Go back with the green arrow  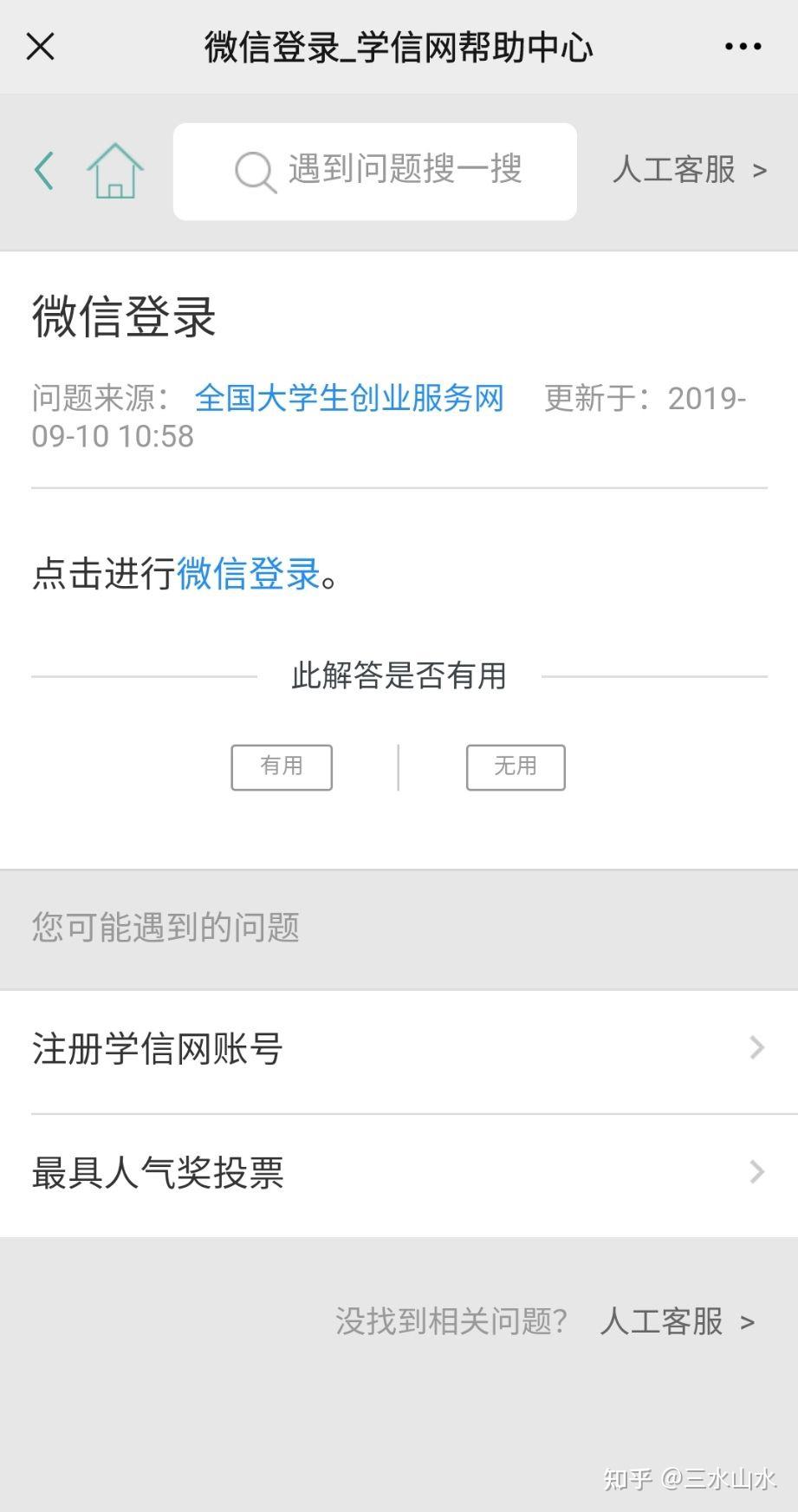44,170
